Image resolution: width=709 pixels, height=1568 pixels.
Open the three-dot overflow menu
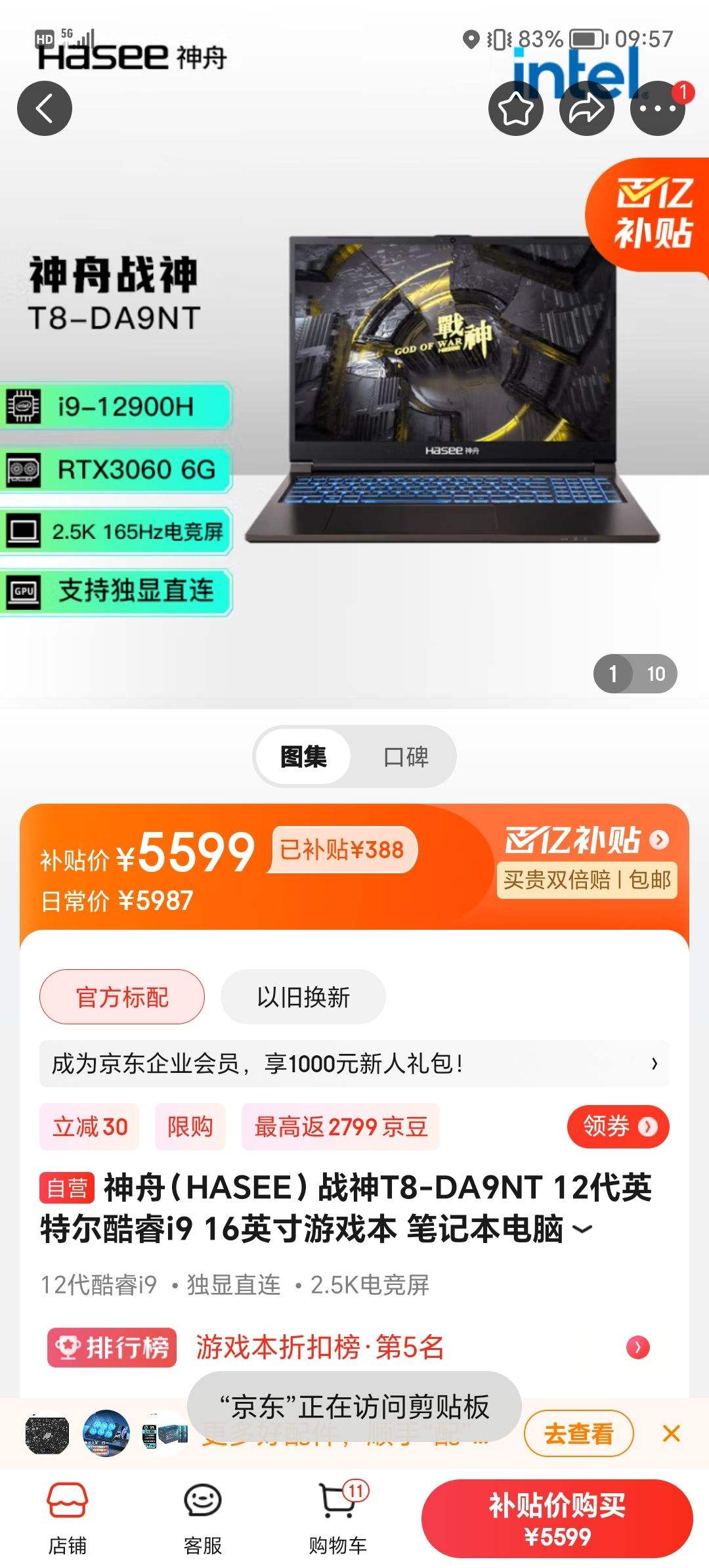click(657, 108)
